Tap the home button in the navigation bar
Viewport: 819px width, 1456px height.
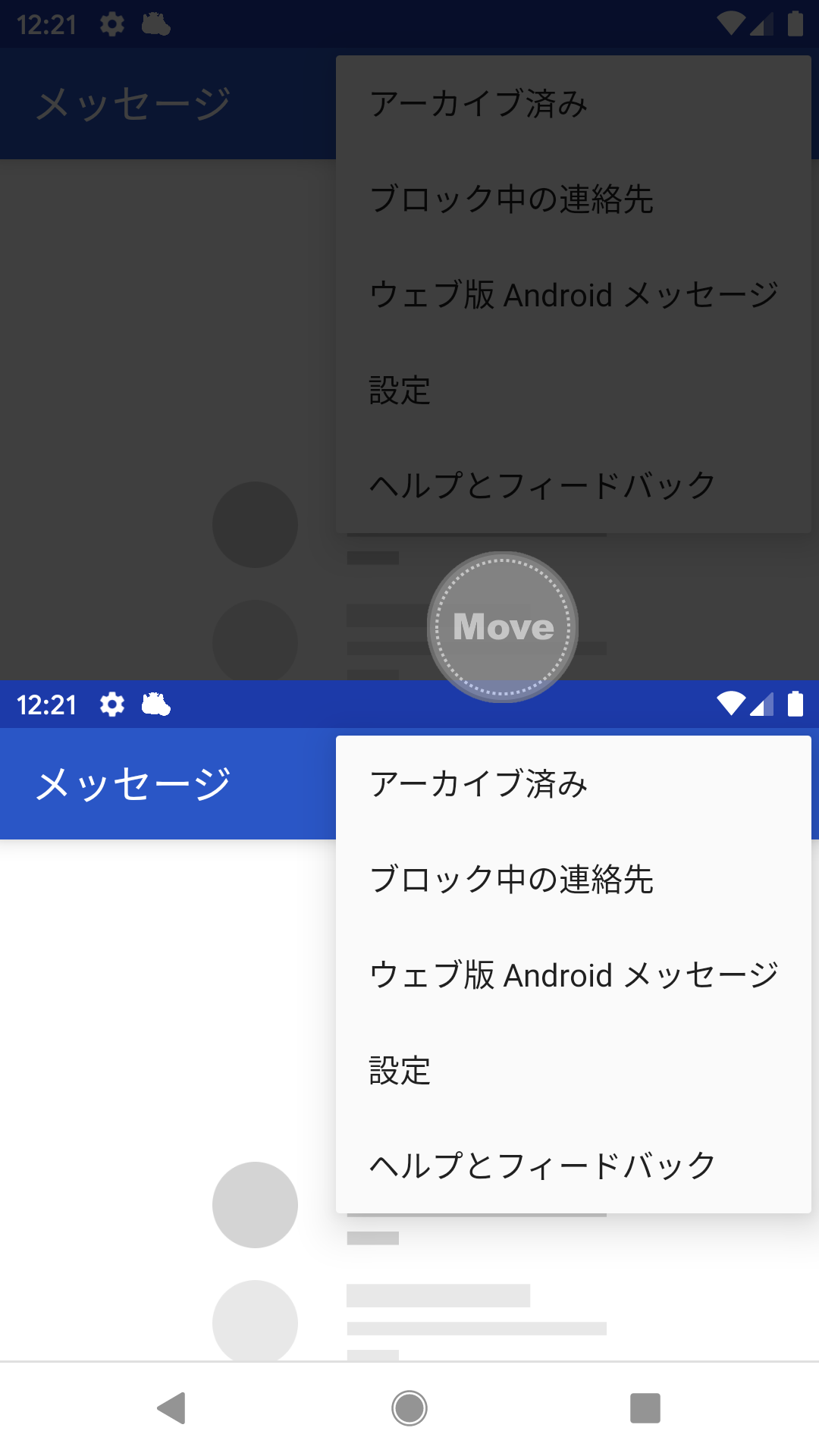point(409,1408)
